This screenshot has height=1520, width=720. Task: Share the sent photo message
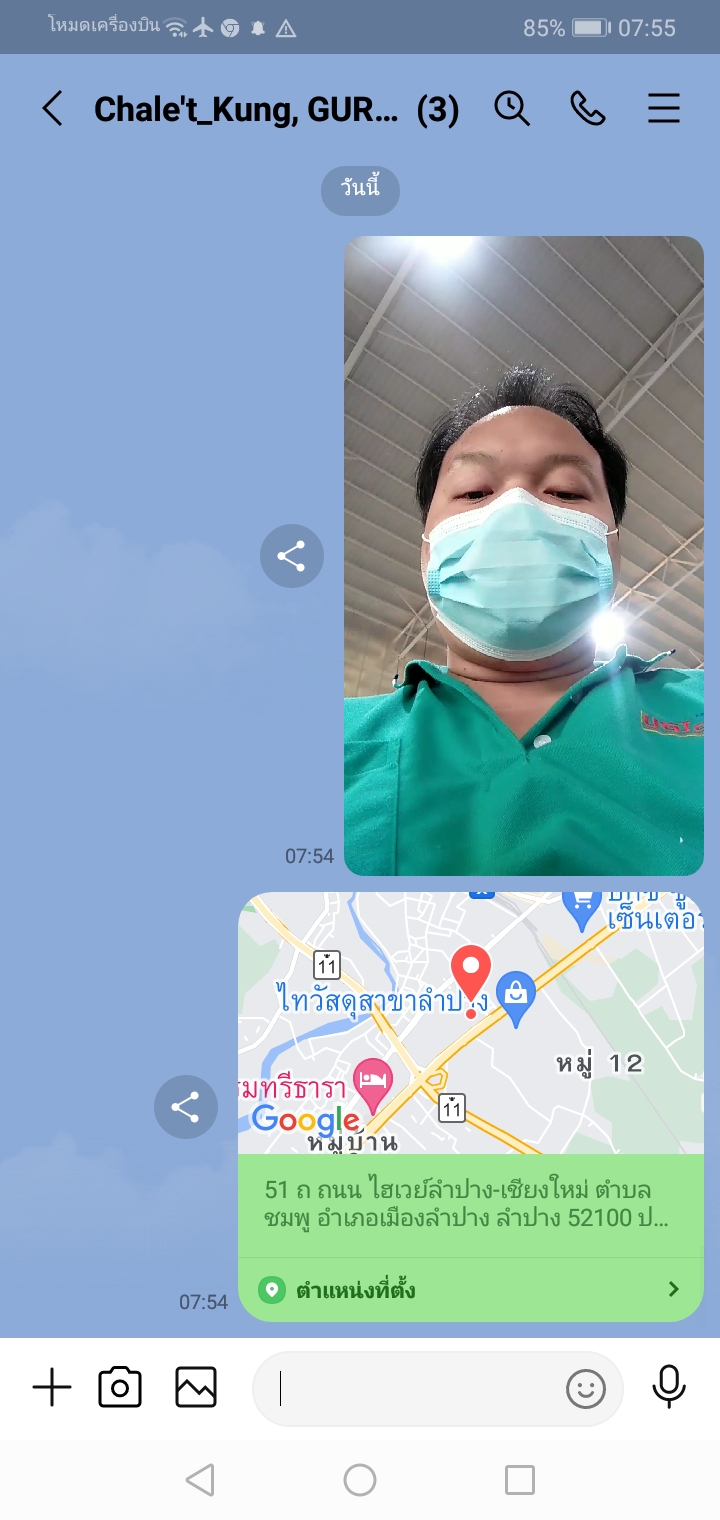[x=292, y=556]
